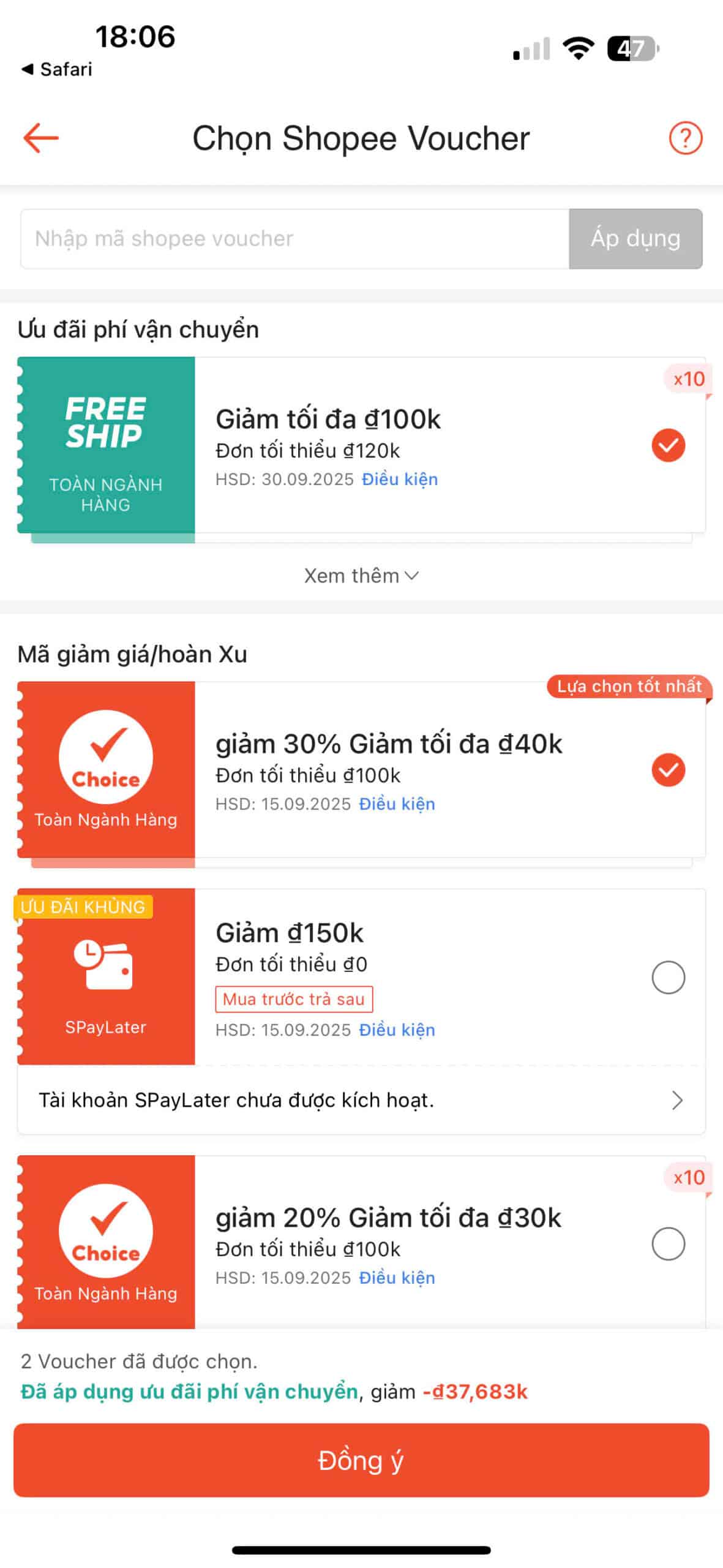Open the help question mark icon
This screenshot has width=723, height=1568.
point(684,138)
